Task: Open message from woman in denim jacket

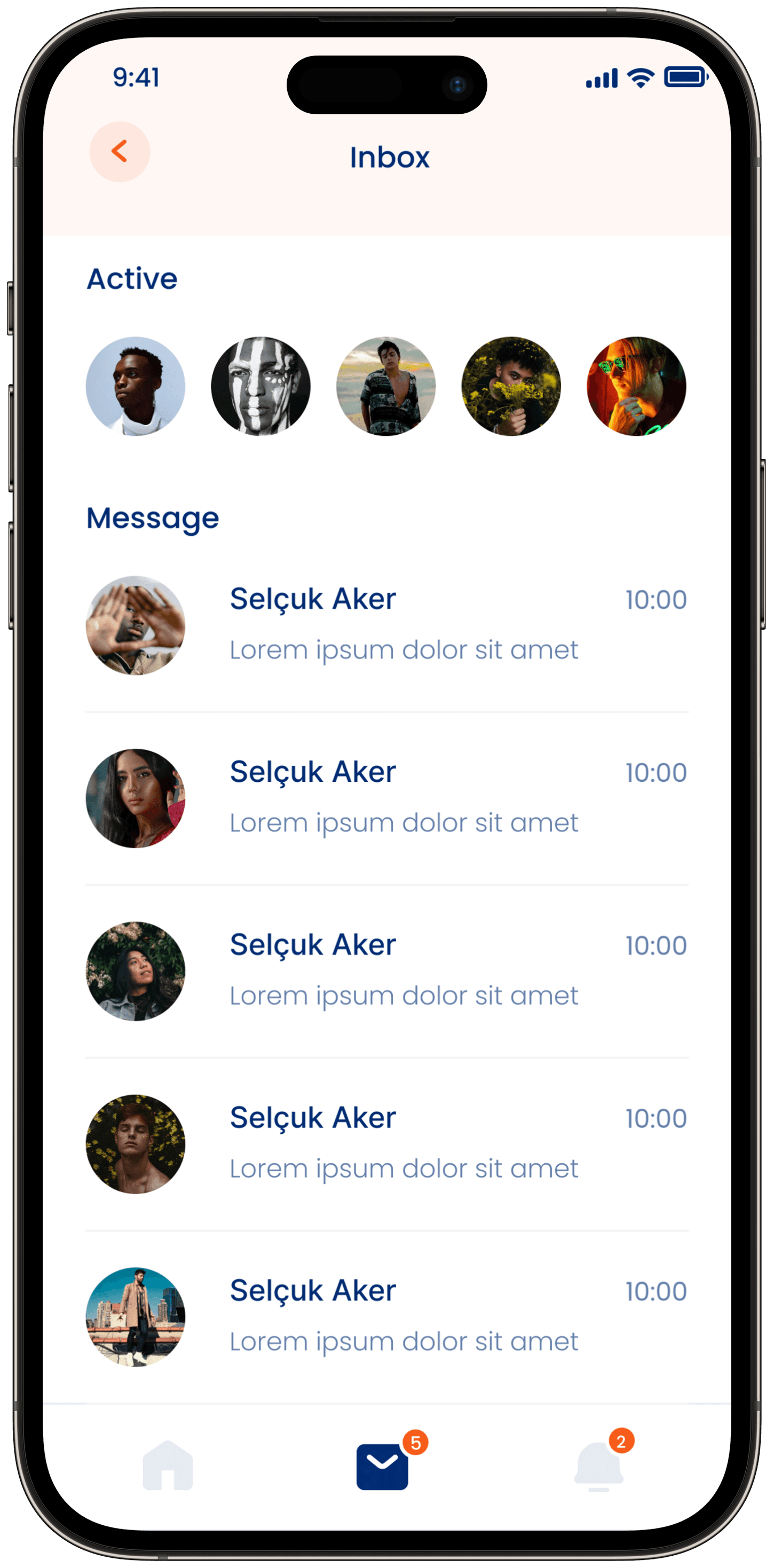Action: (x=387, y=971)
